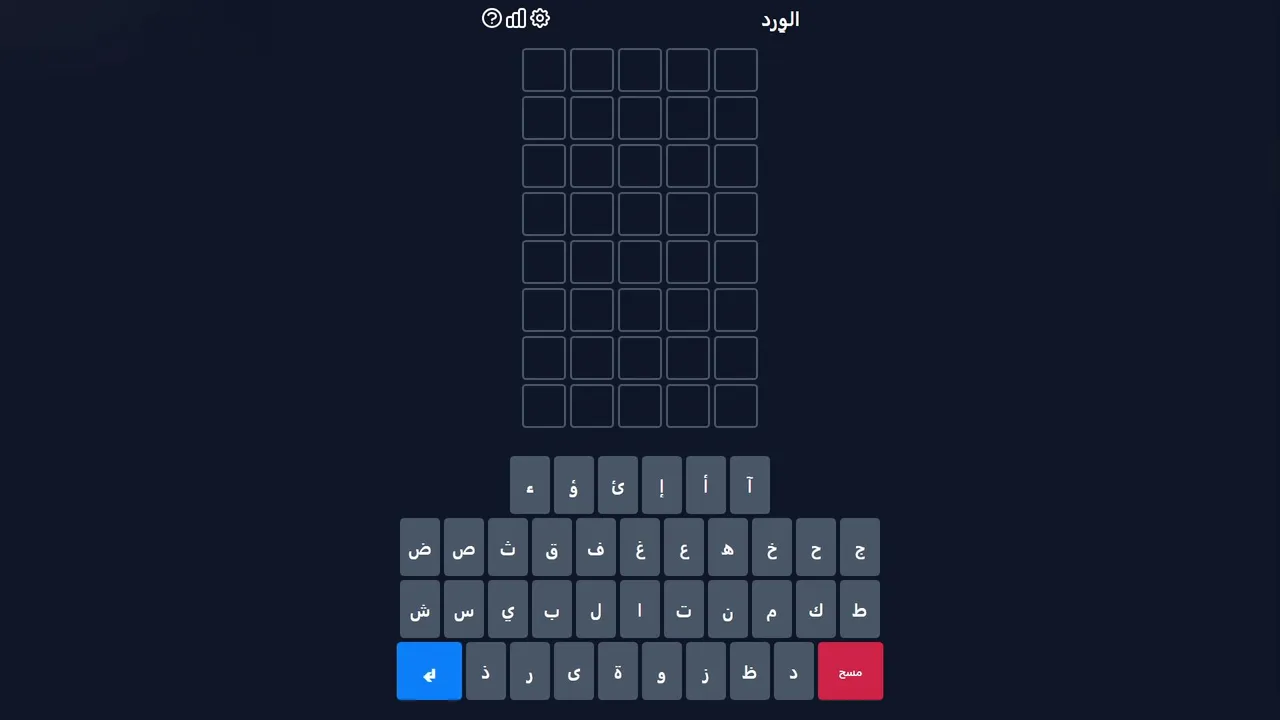The height and width of the screenshot is (720, 1280).
Task: Select the letter ش key
Action: (420, 610)
